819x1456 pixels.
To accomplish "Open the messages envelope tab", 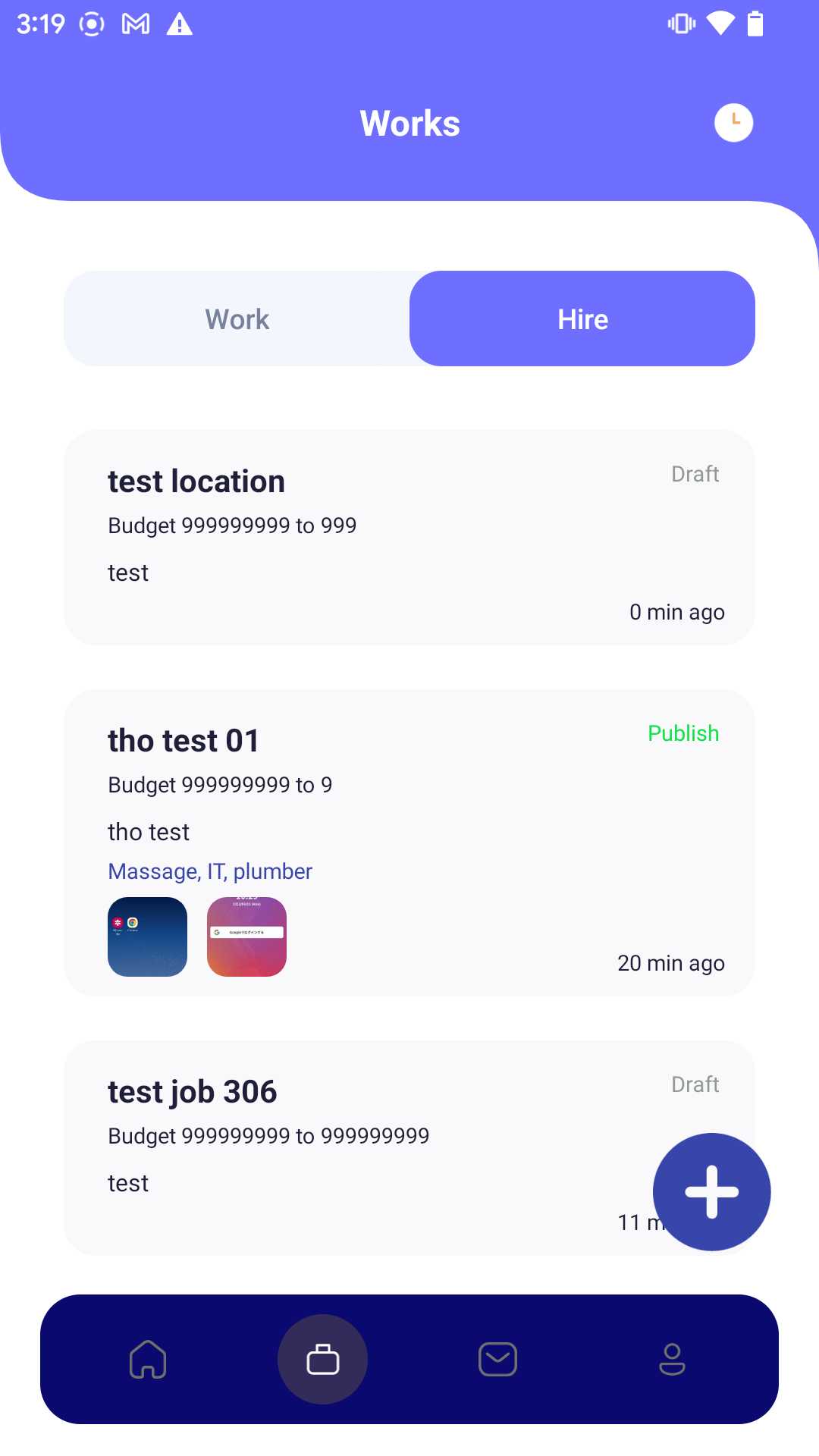I will (497, 1359).
